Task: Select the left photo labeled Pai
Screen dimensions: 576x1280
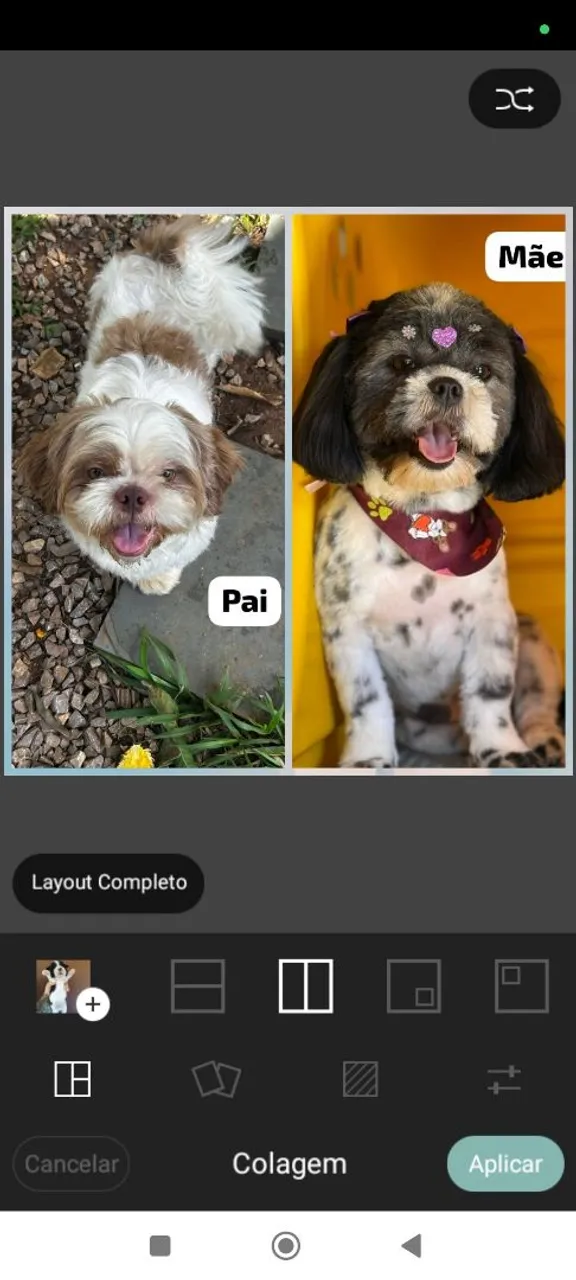Action: (x=148, y=491)
